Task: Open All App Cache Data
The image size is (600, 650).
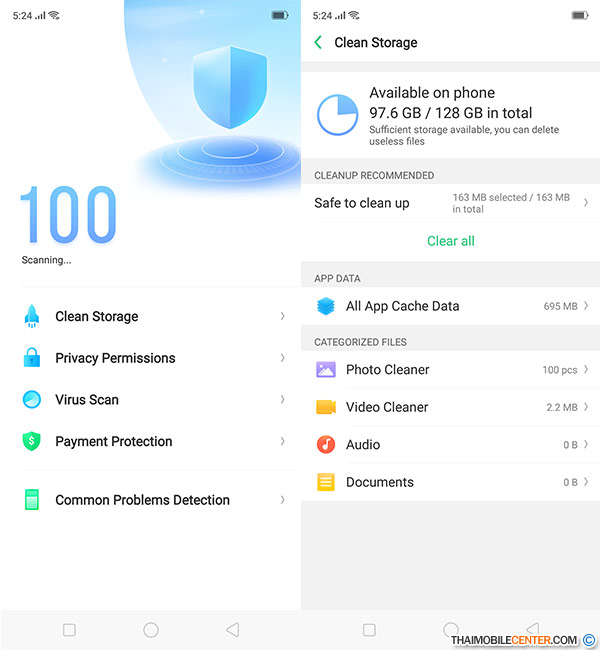Action: [x=450, y=306]
